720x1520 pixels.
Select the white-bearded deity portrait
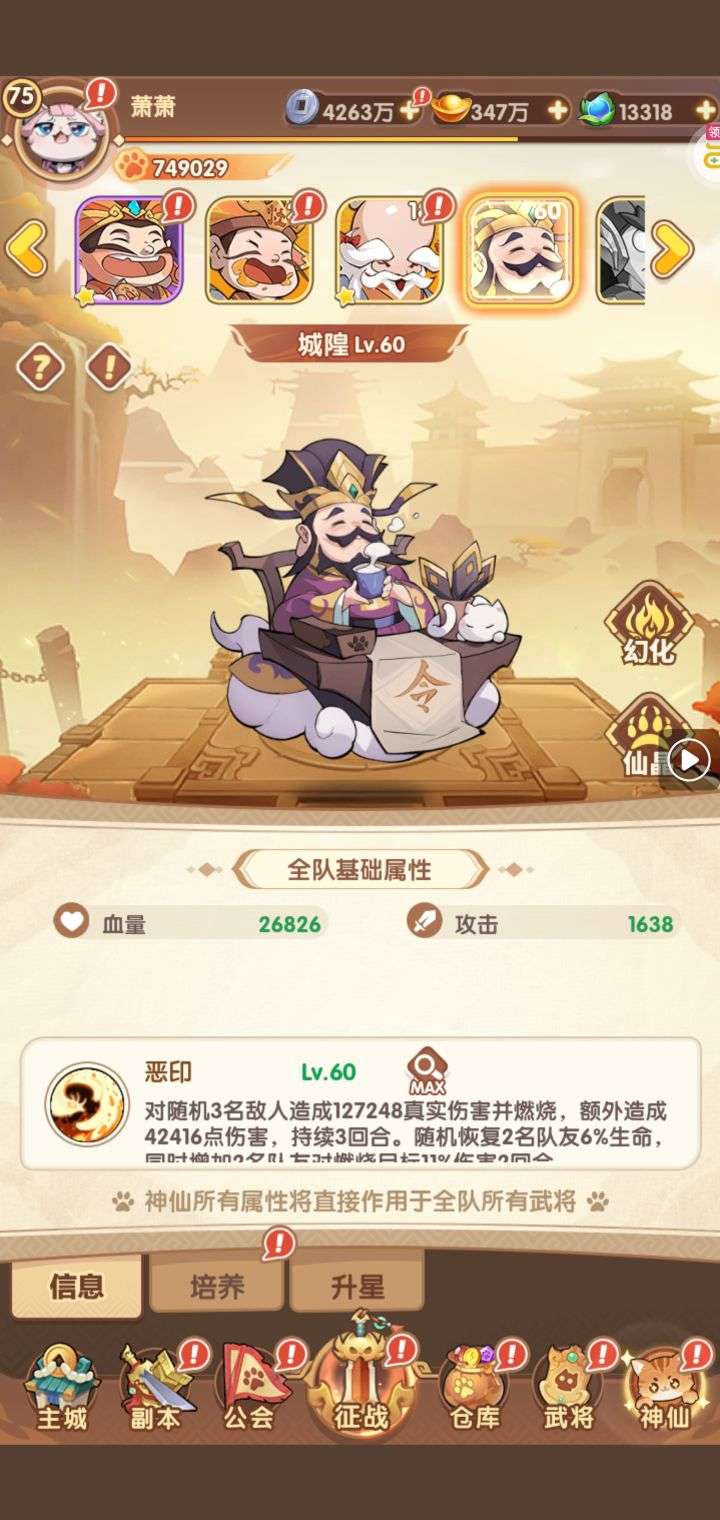click(389, 250)
